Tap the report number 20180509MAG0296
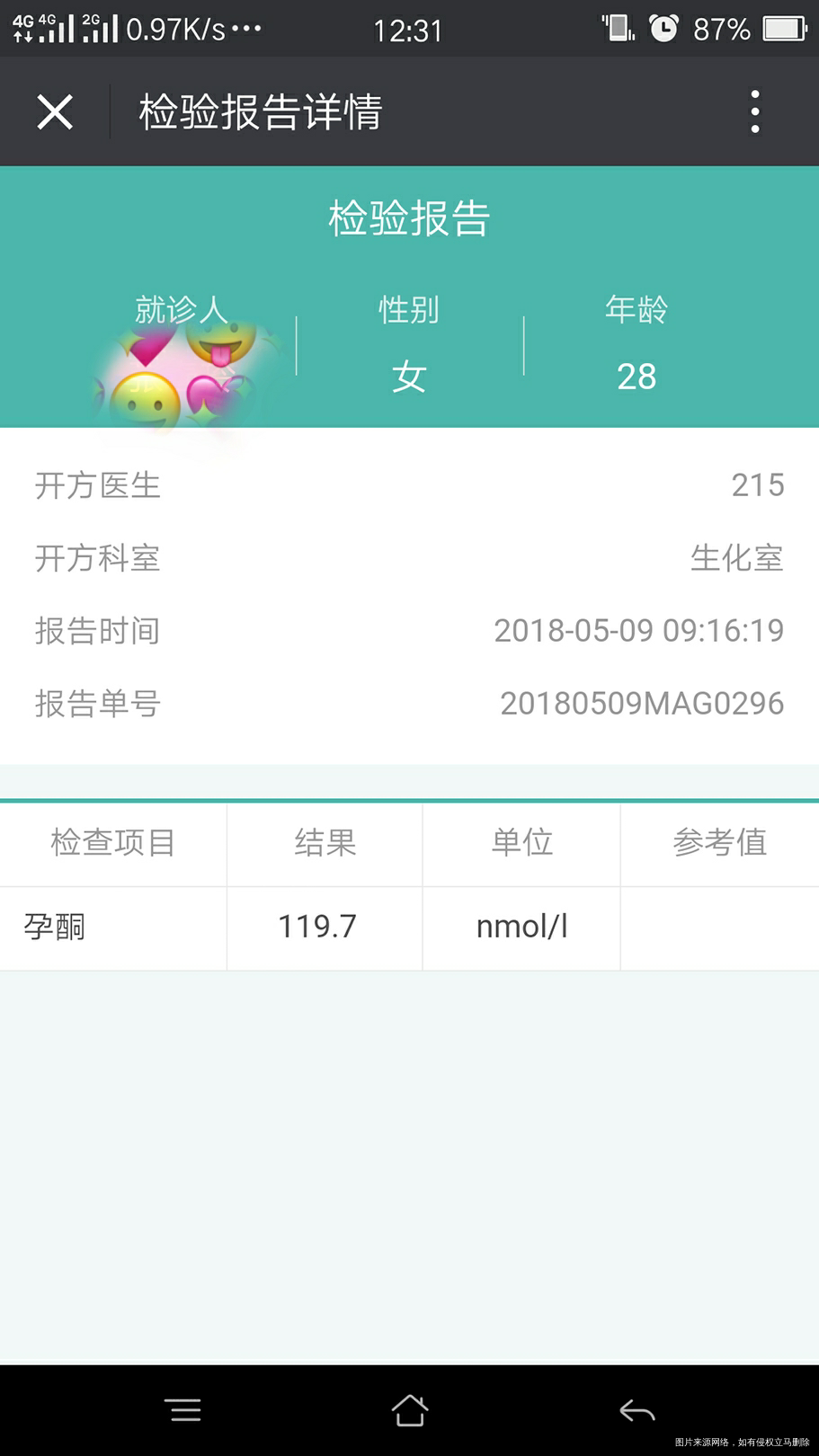This screenshot has height=1456, width=819. tap(641, 704)
